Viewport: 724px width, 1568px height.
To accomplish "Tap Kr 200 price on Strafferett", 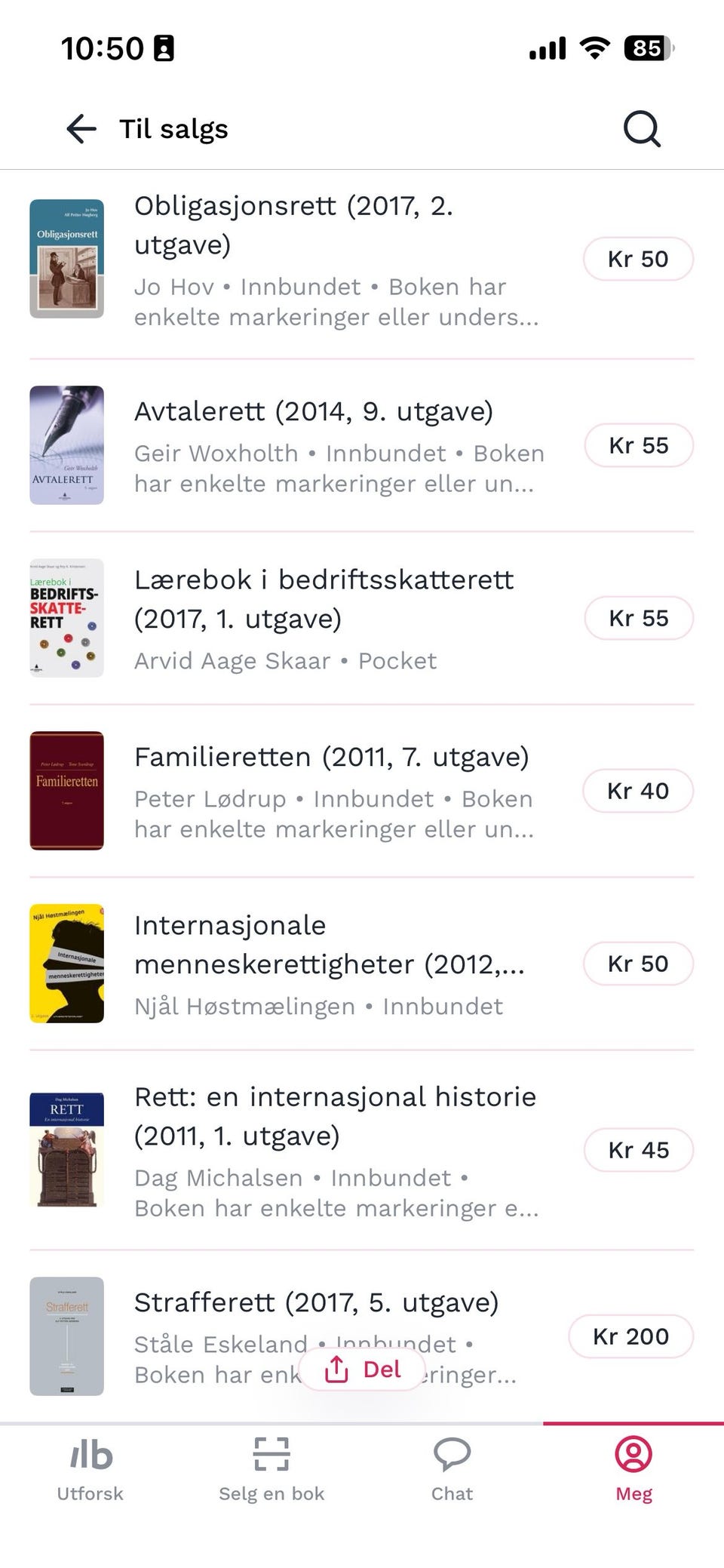I will coord(631,1336).
